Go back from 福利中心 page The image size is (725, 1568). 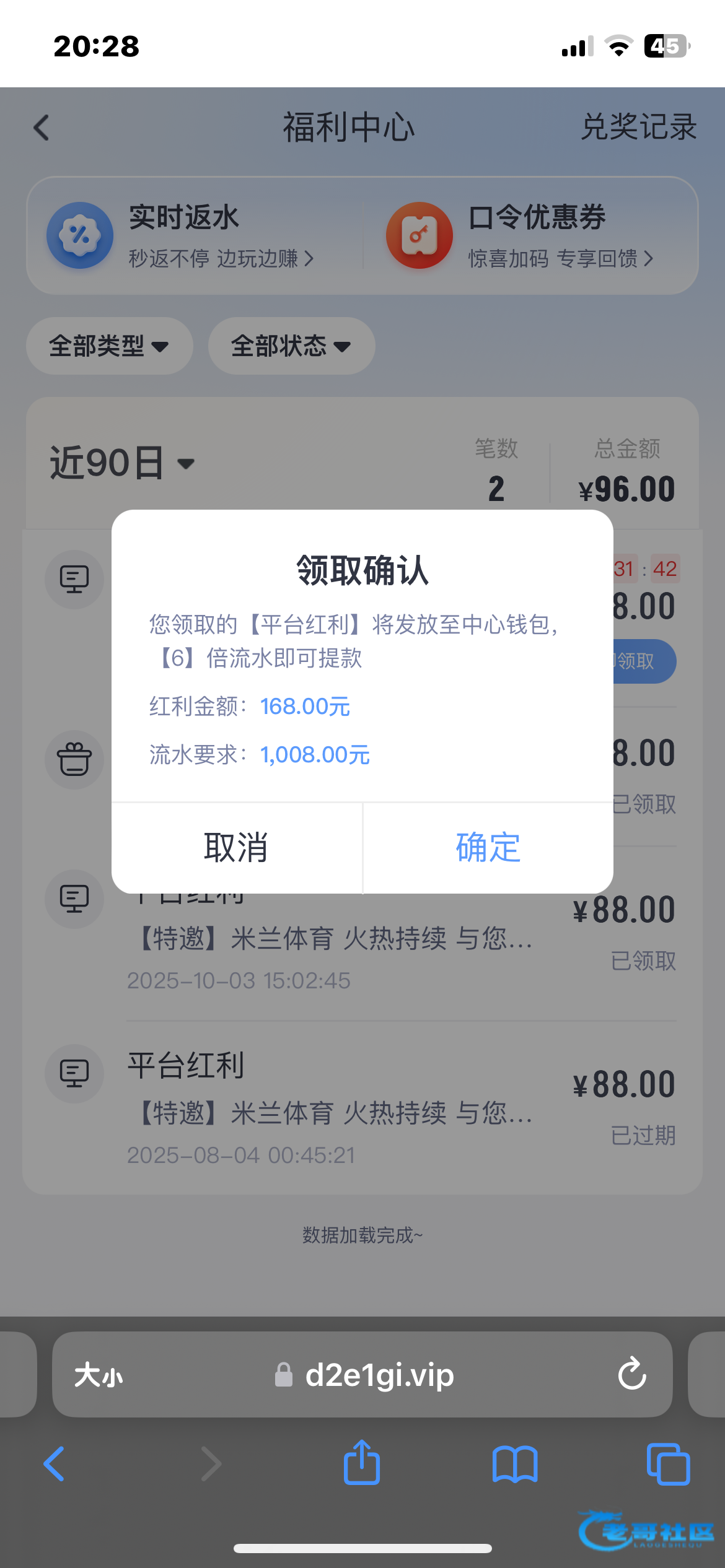point(42,128)
